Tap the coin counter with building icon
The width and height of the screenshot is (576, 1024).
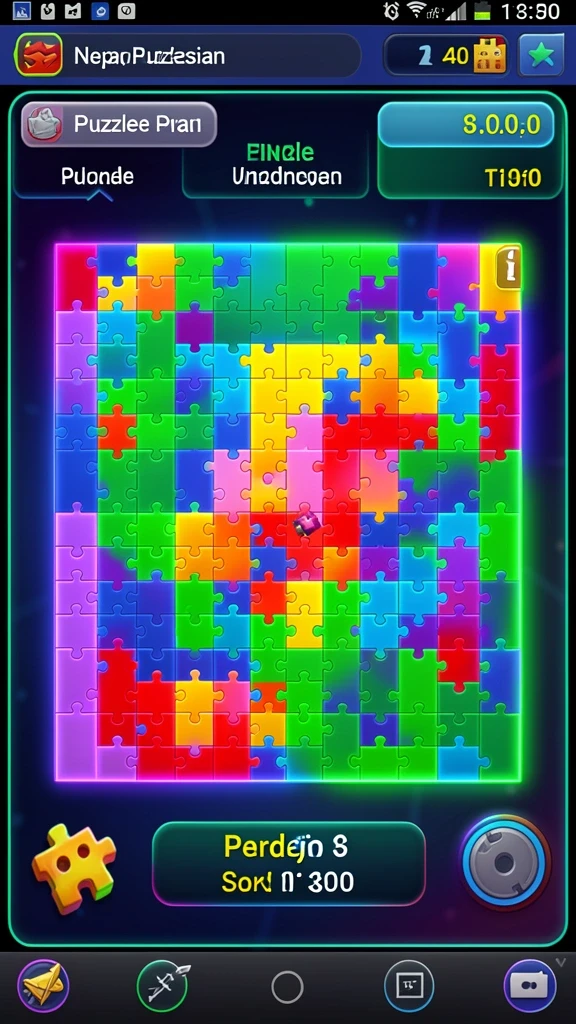point(446,56)
